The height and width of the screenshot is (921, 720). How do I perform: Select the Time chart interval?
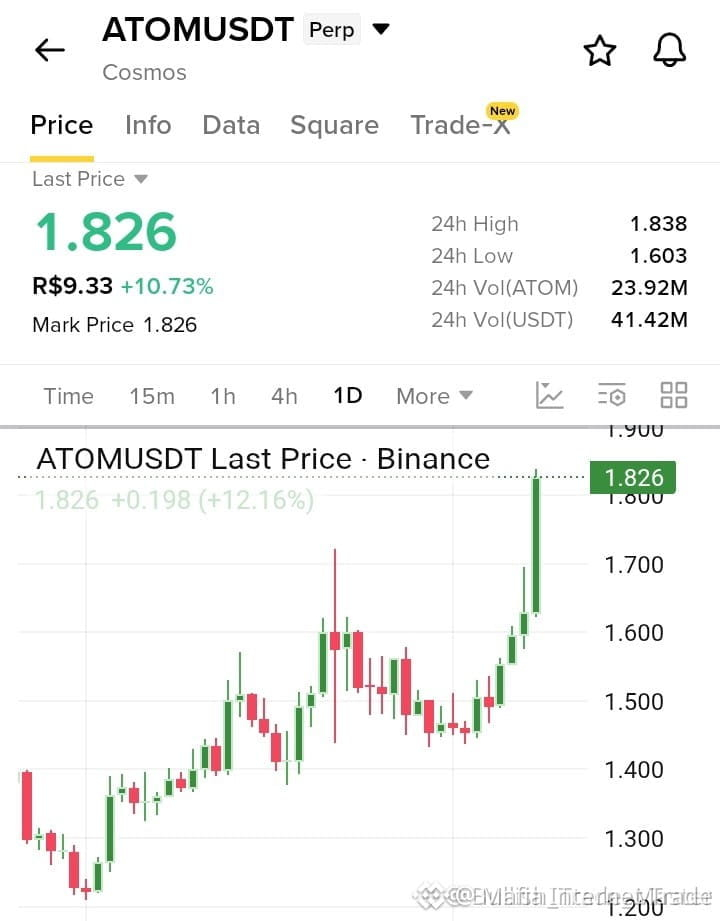point(69,396)
